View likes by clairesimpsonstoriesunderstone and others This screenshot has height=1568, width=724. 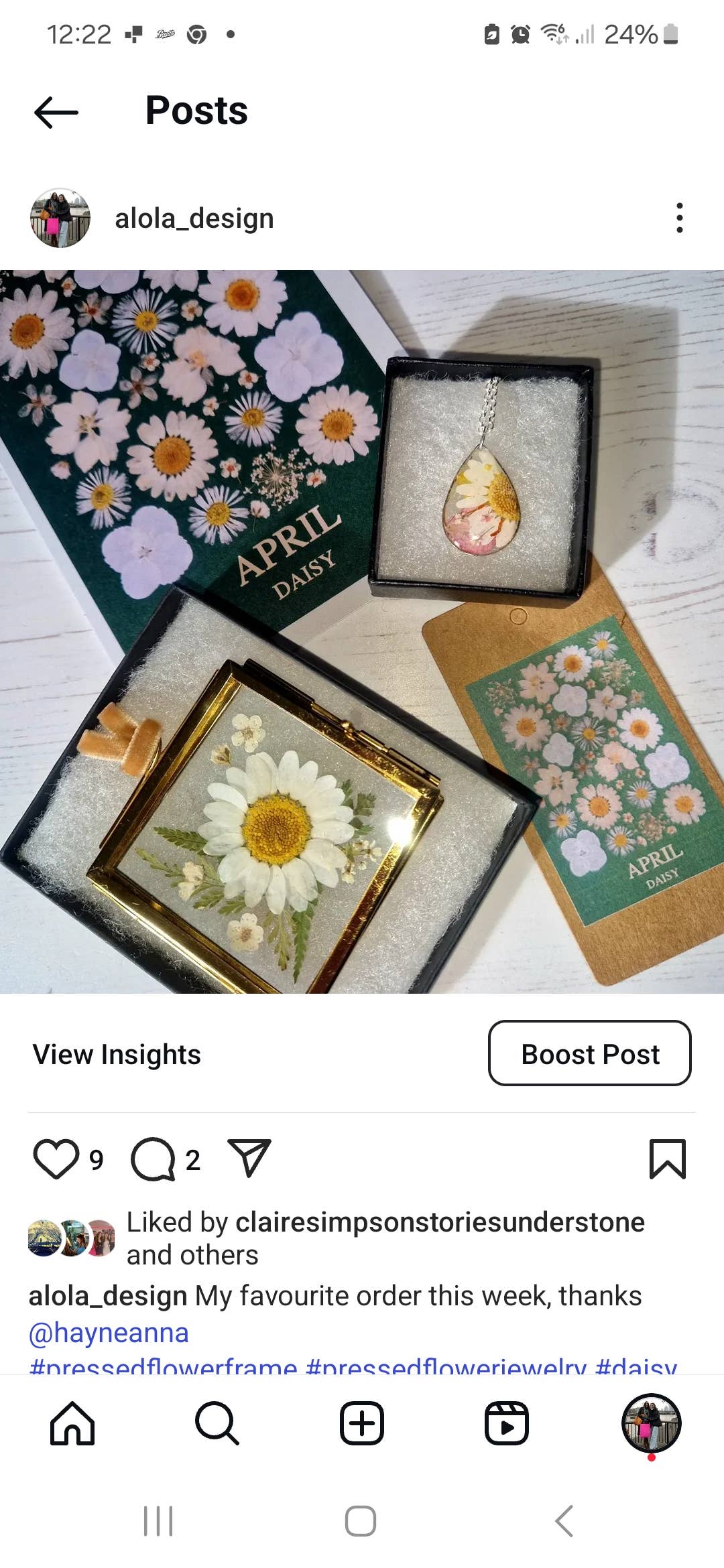pyautogui.click(x=385, y=1238)
